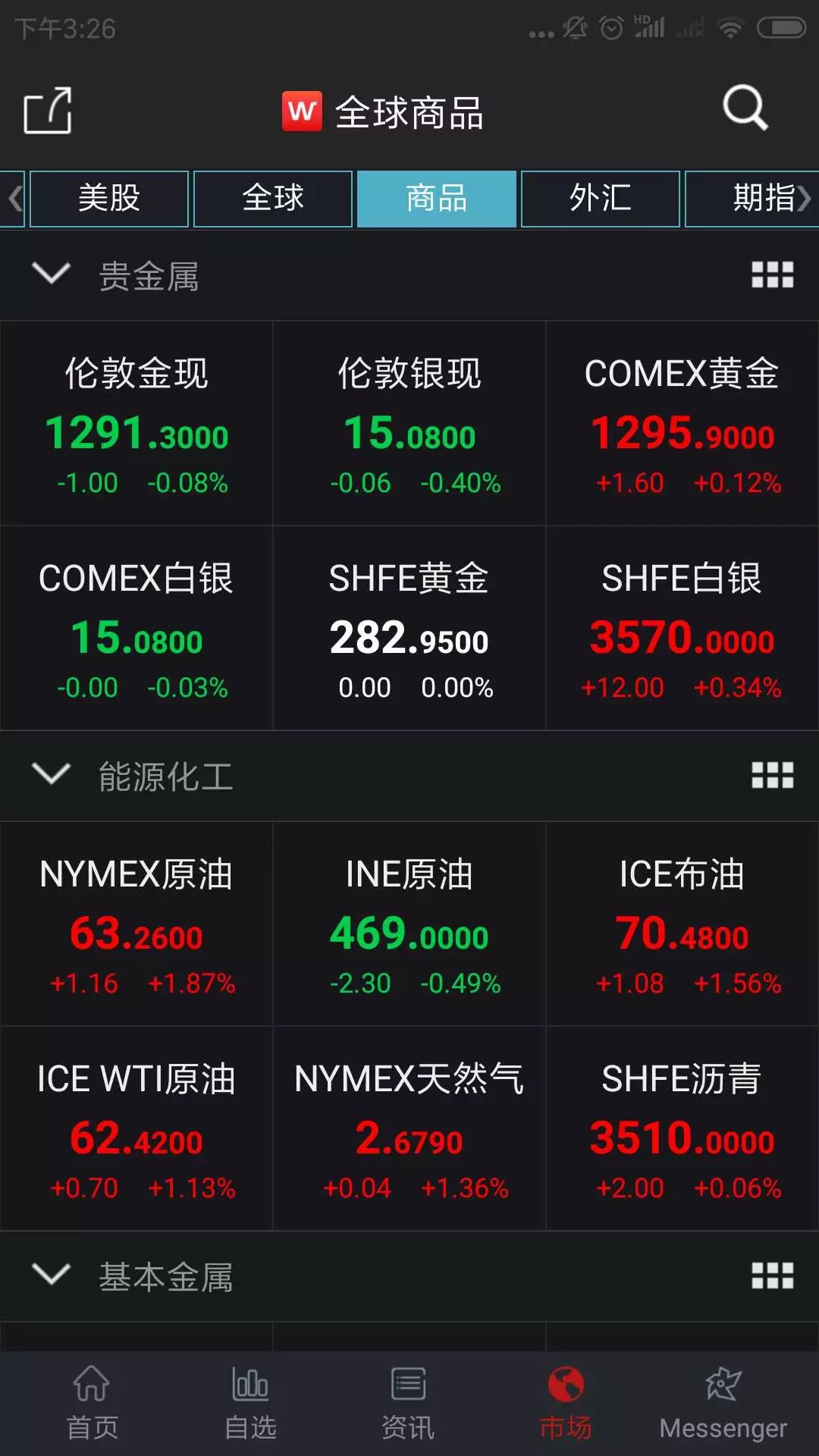Switch 能源化工 section to grid view

(x=771, y=775)
